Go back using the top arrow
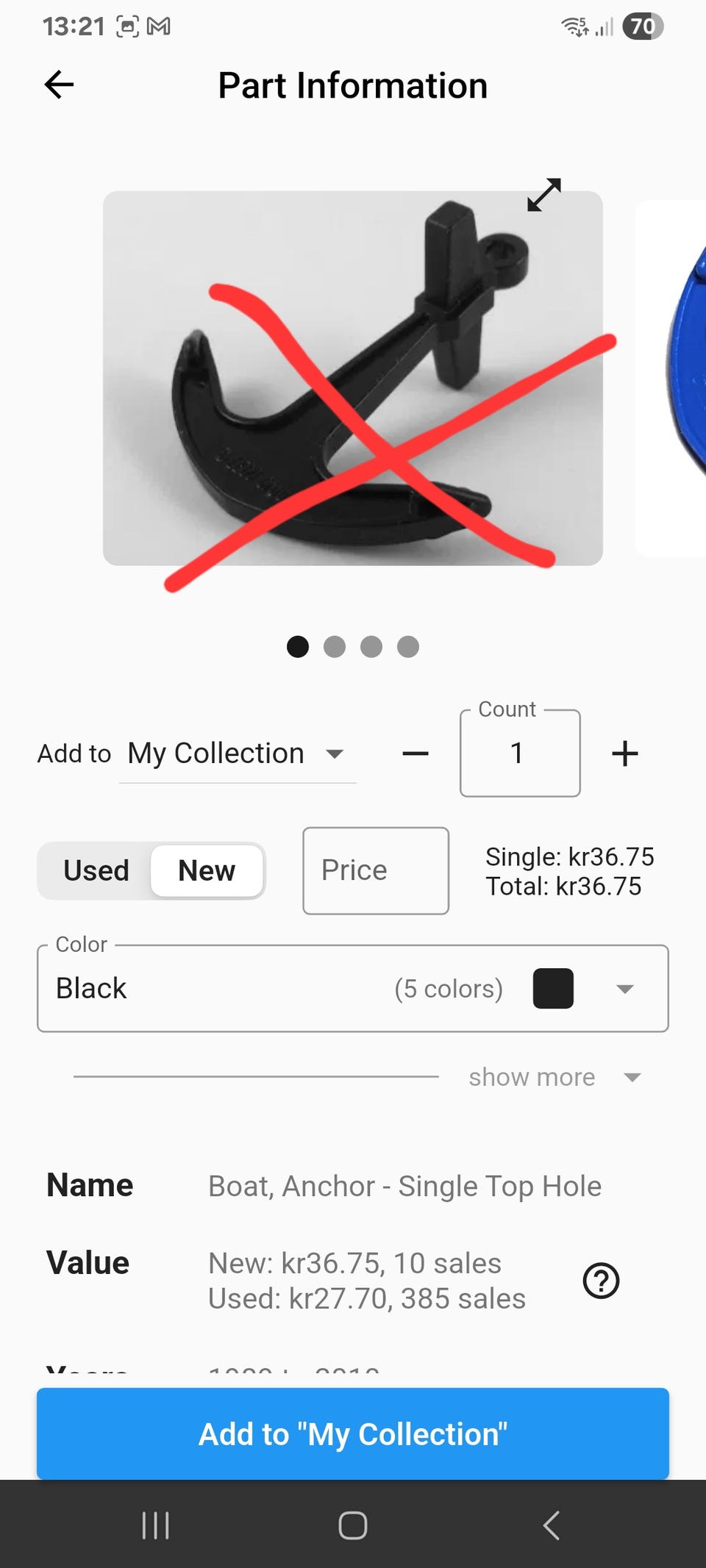This screenshot has width=706, height=1568. pos(59,85)
